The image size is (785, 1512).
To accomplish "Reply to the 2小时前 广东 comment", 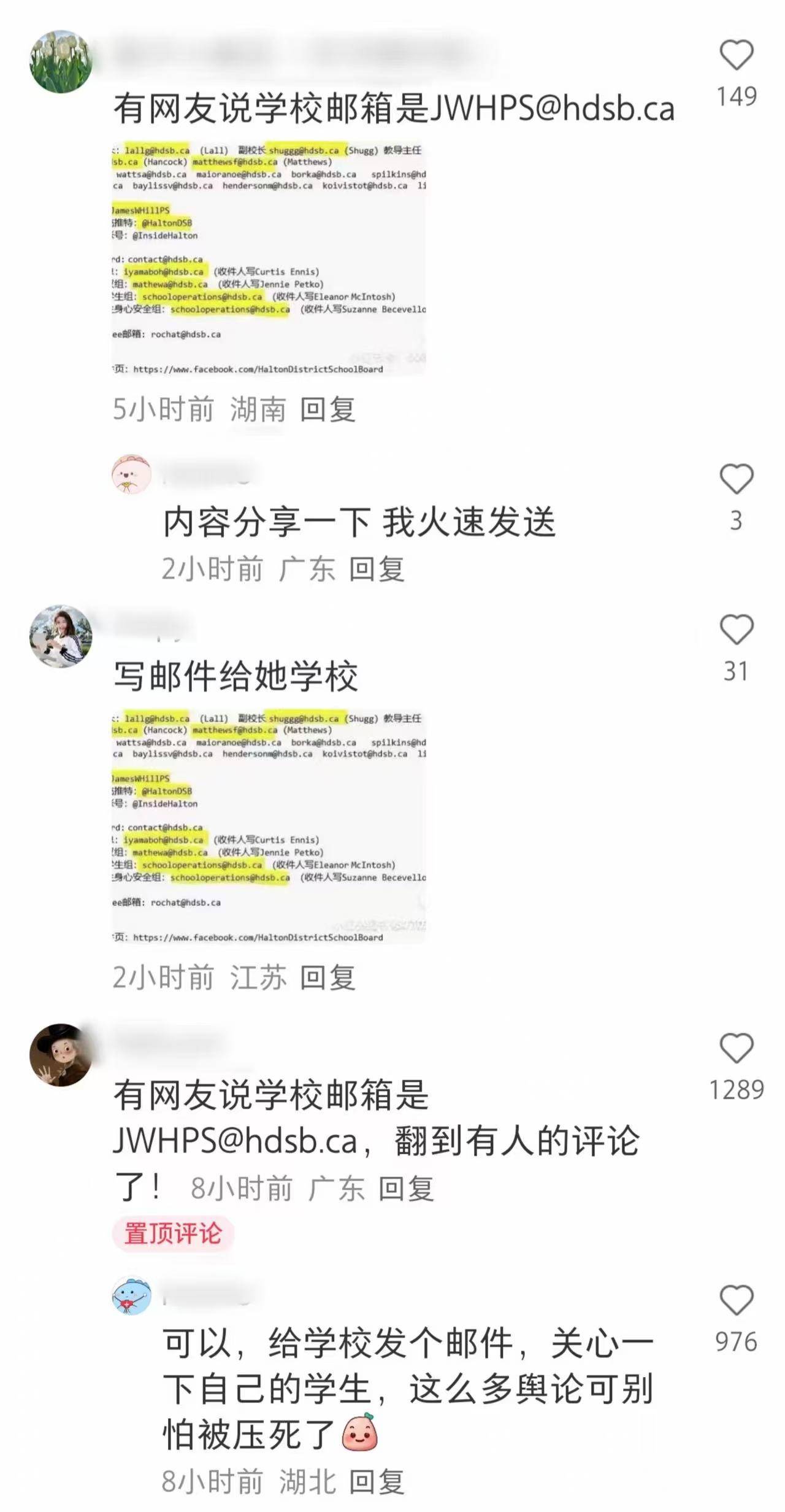I will 377,569.
